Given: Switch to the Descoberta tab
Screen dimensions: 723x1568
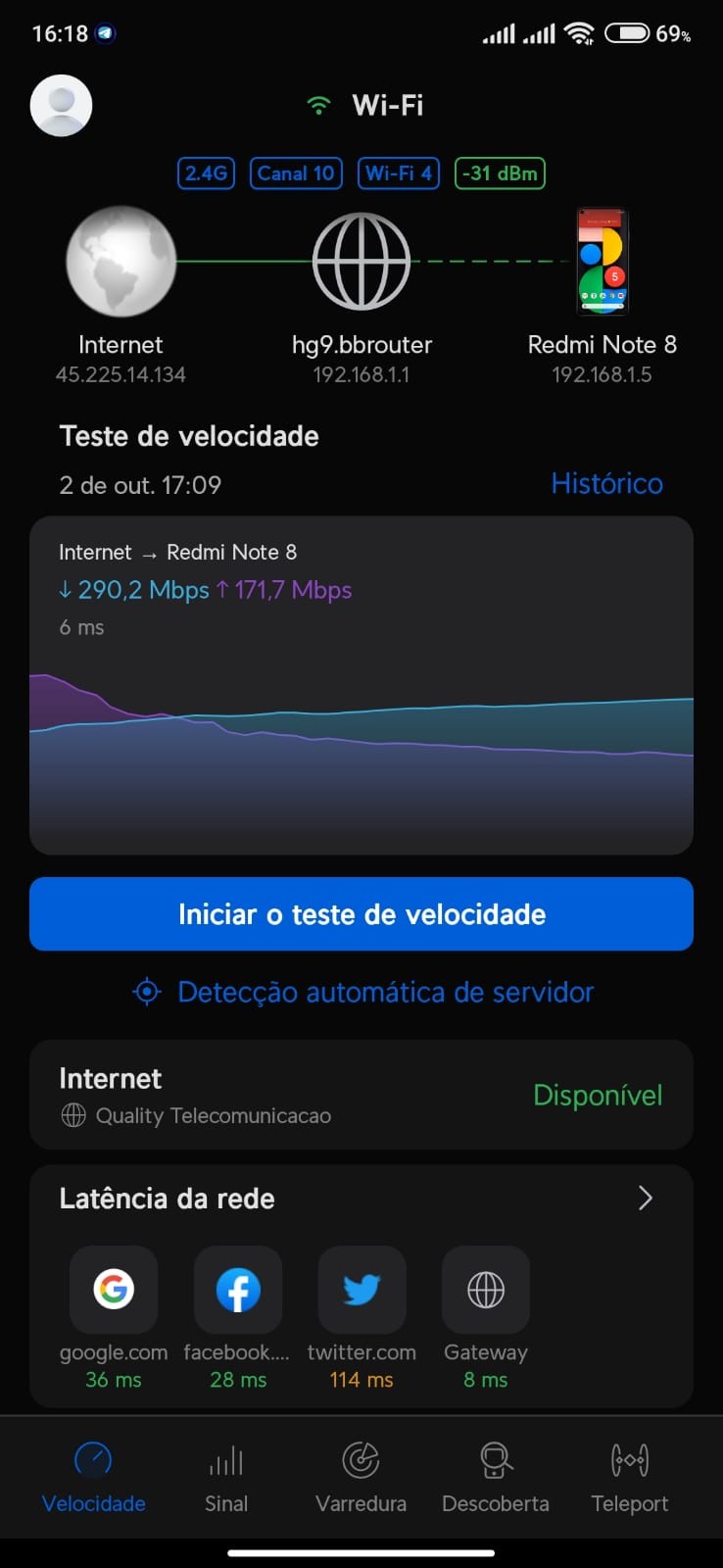Looking at the screenshot, I should click(x=496, y=1477).
